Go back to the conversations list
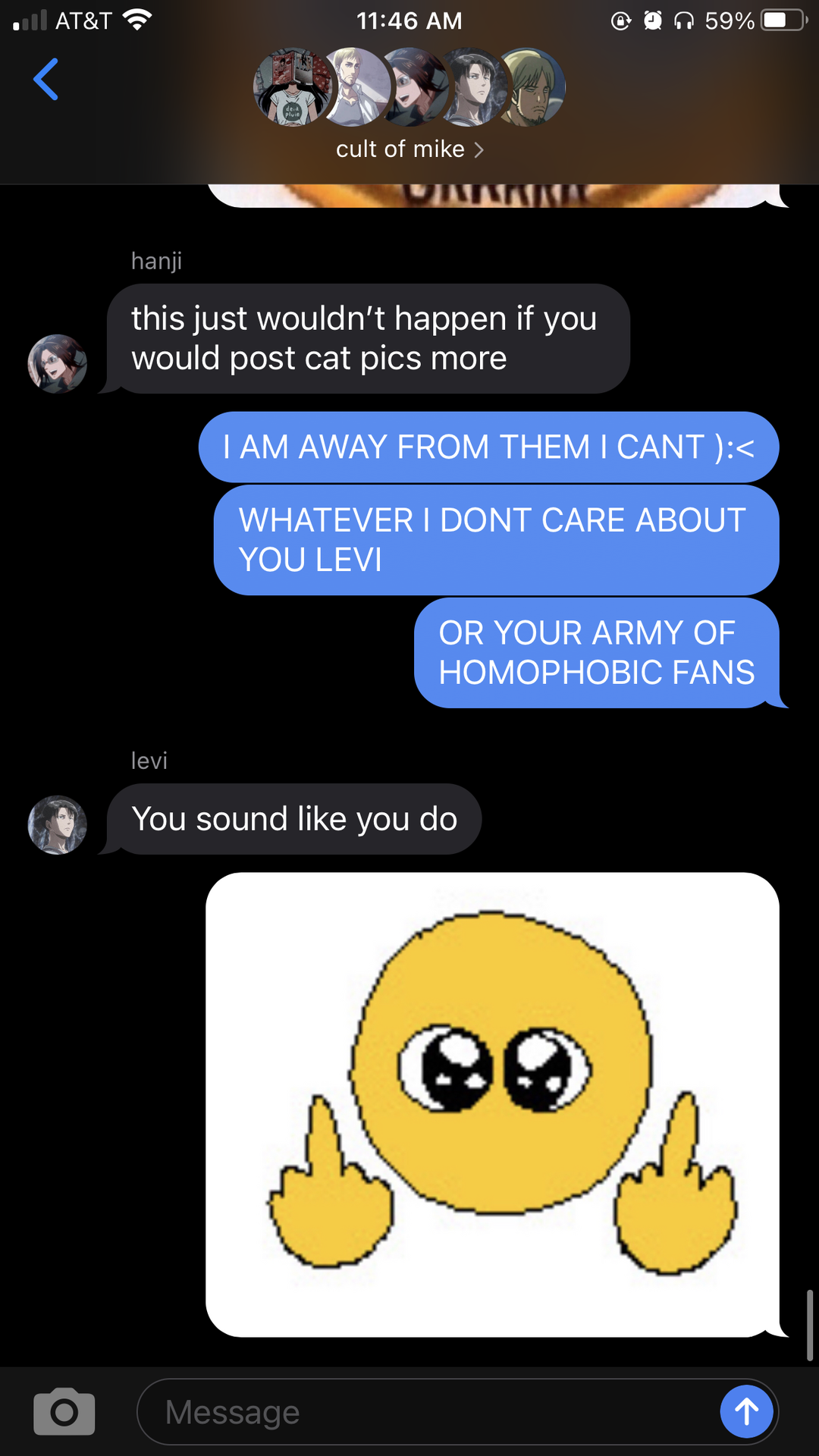 pos(45,79)
